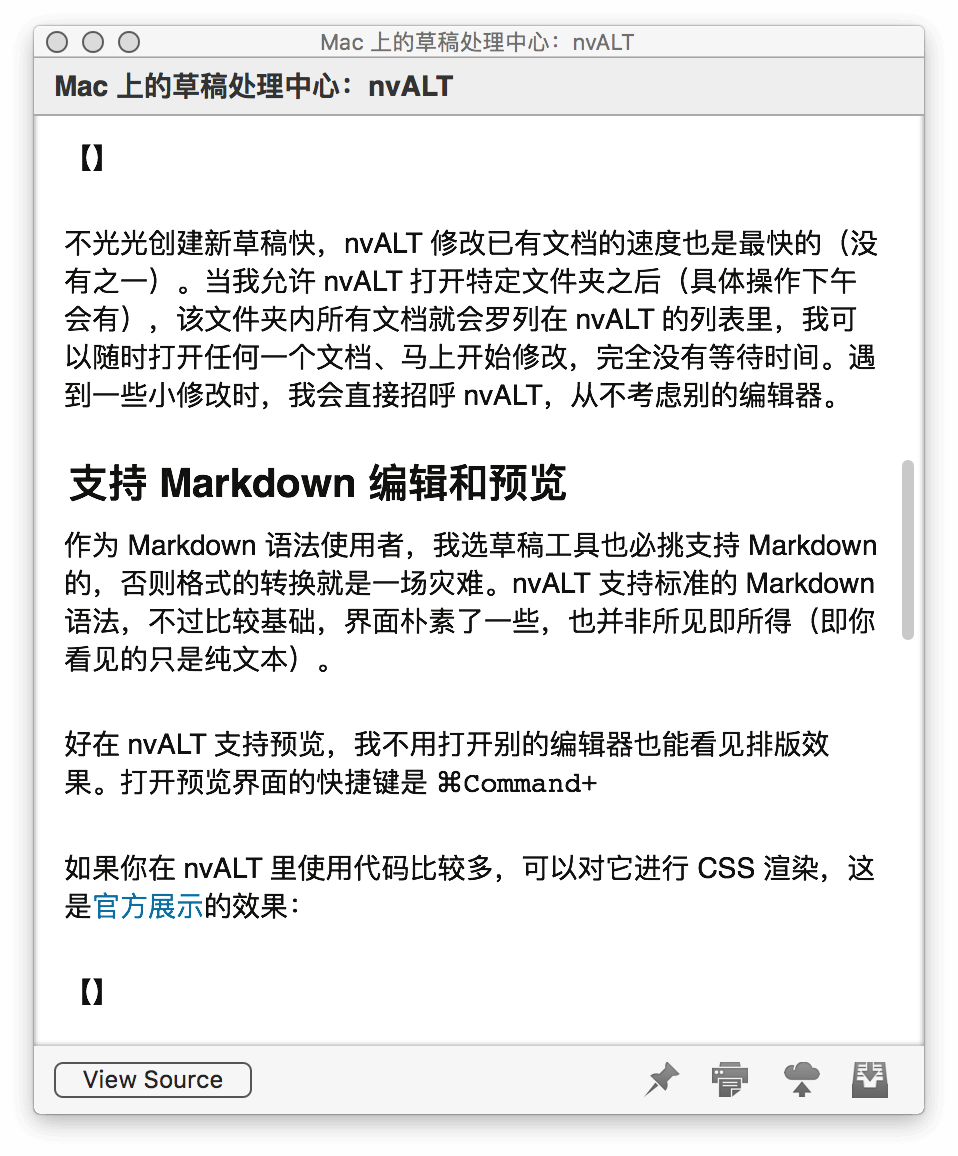Open the 官方展示 link
958x1156 pixels.
click(x=148, y=907)
